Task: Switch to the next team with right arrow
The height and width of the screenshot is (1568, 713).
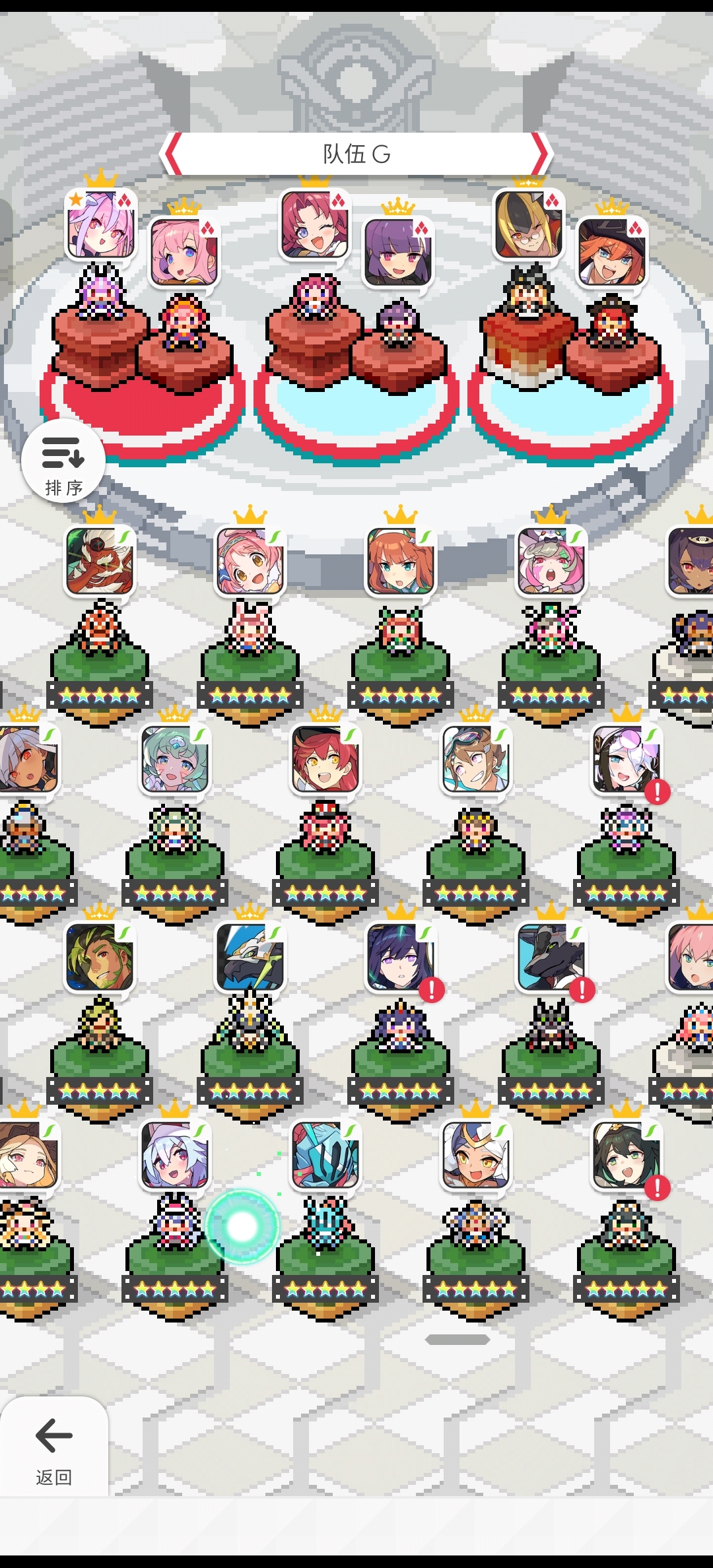Action: 540,154
